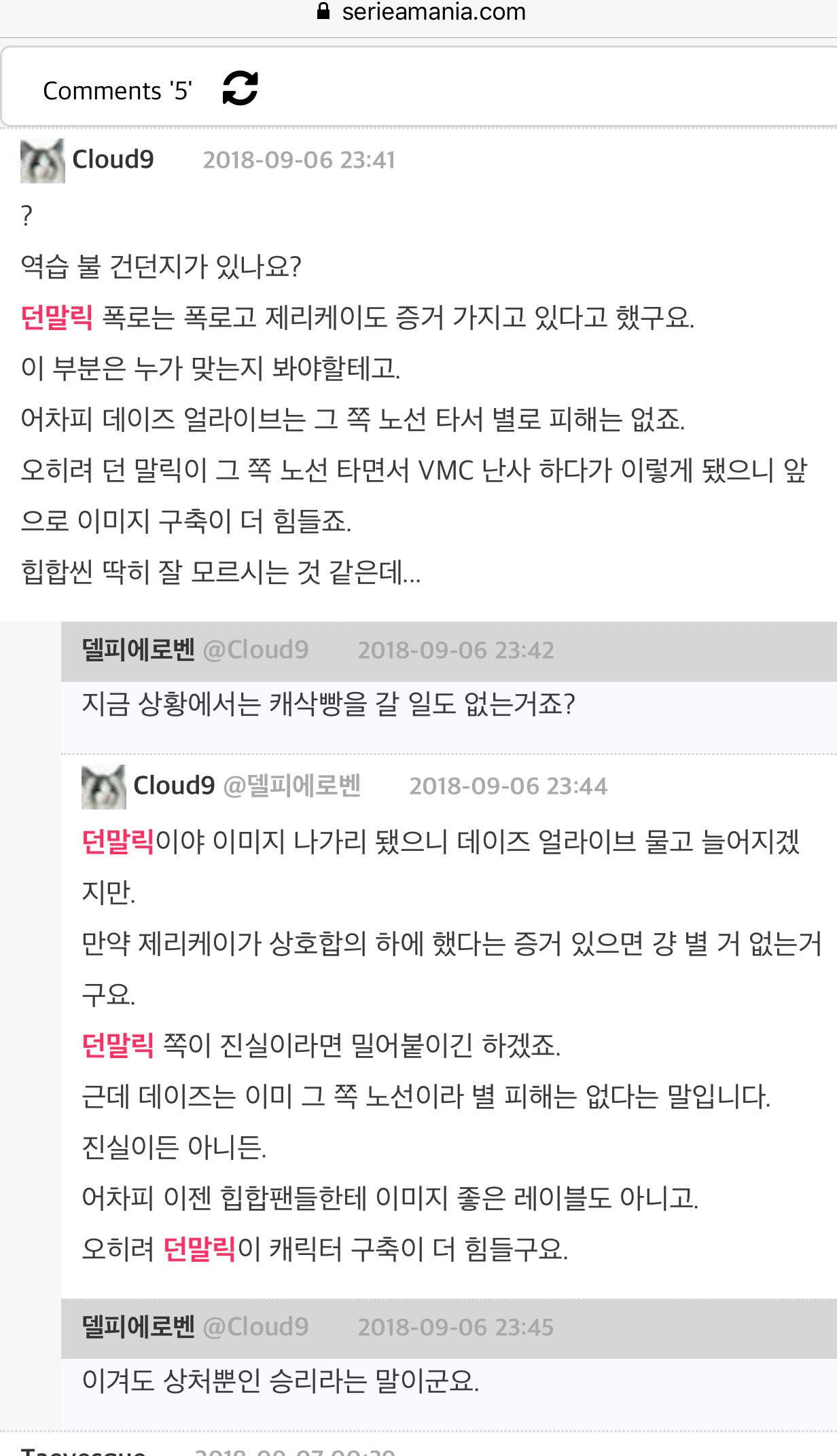Refresh the comments list
This screenshot has height=1456, width=837.
coord(241,88)
